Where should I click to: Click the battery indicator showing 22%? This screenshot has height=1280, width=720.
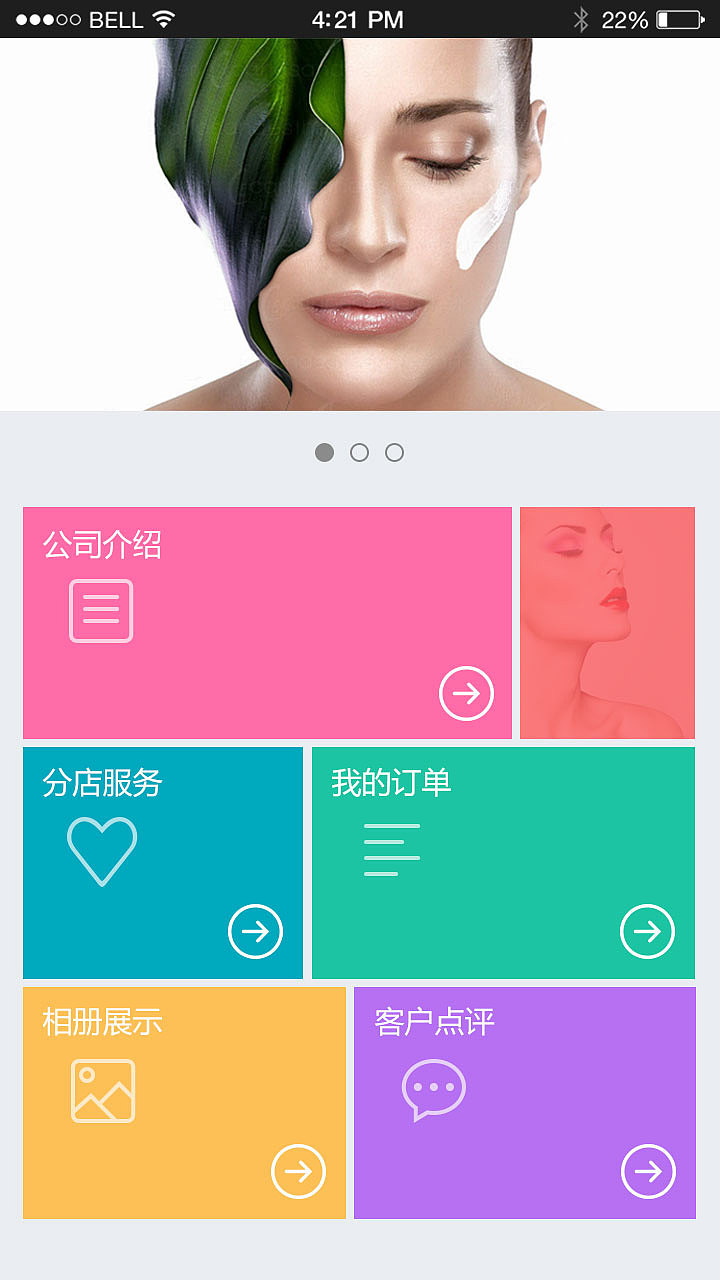683,16
